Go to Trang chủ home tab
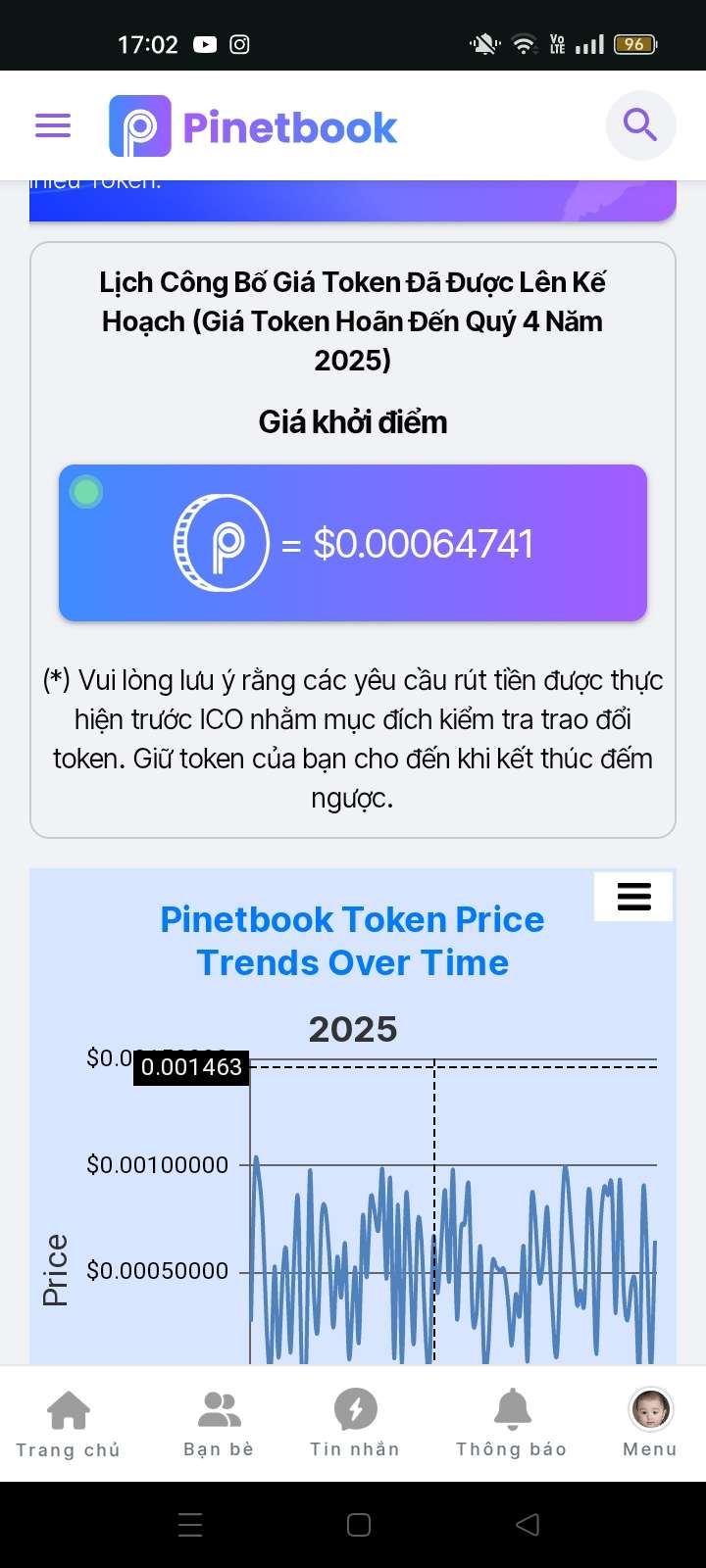This screenshot has width=706, height=1568. click(x=68, y=1423)
